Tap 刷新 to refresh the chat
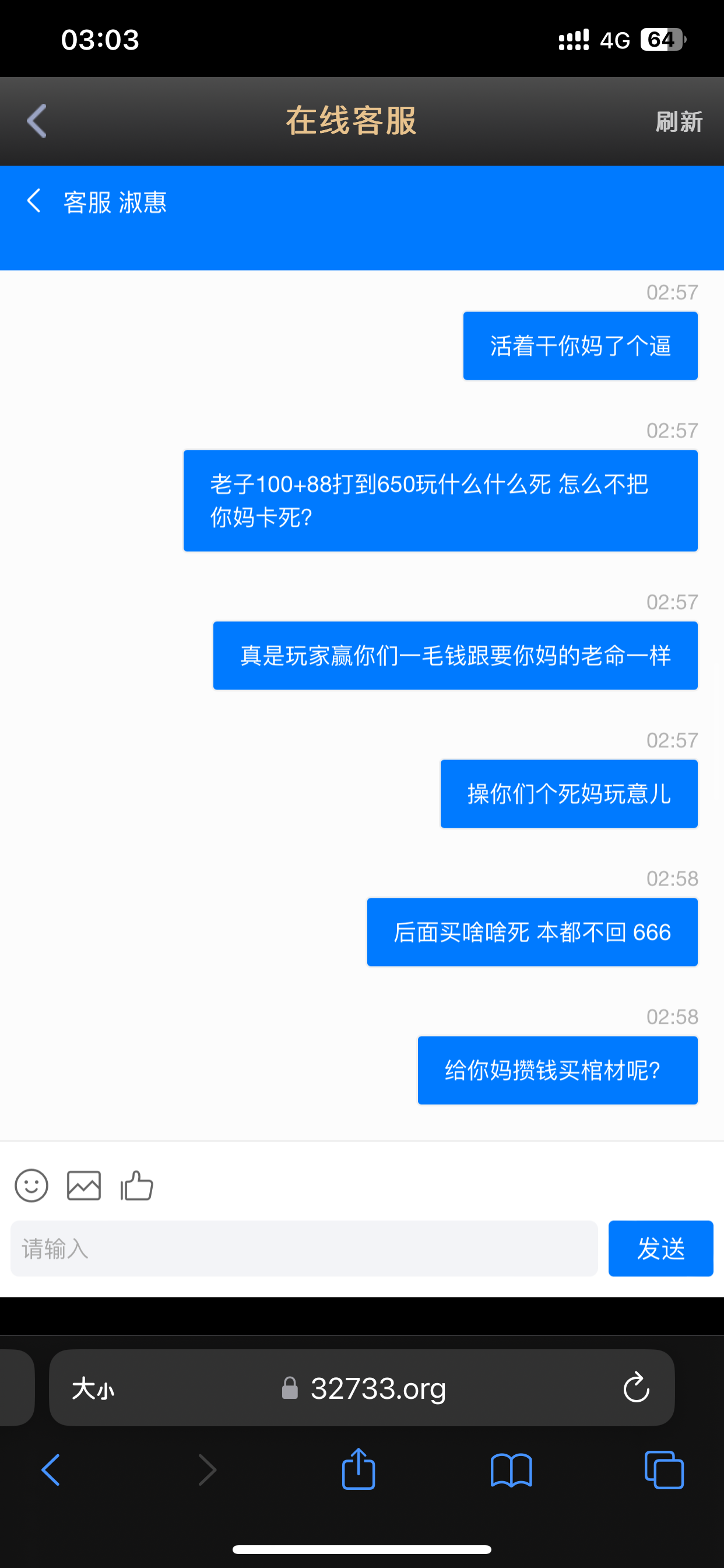 [x=679, y=122]
